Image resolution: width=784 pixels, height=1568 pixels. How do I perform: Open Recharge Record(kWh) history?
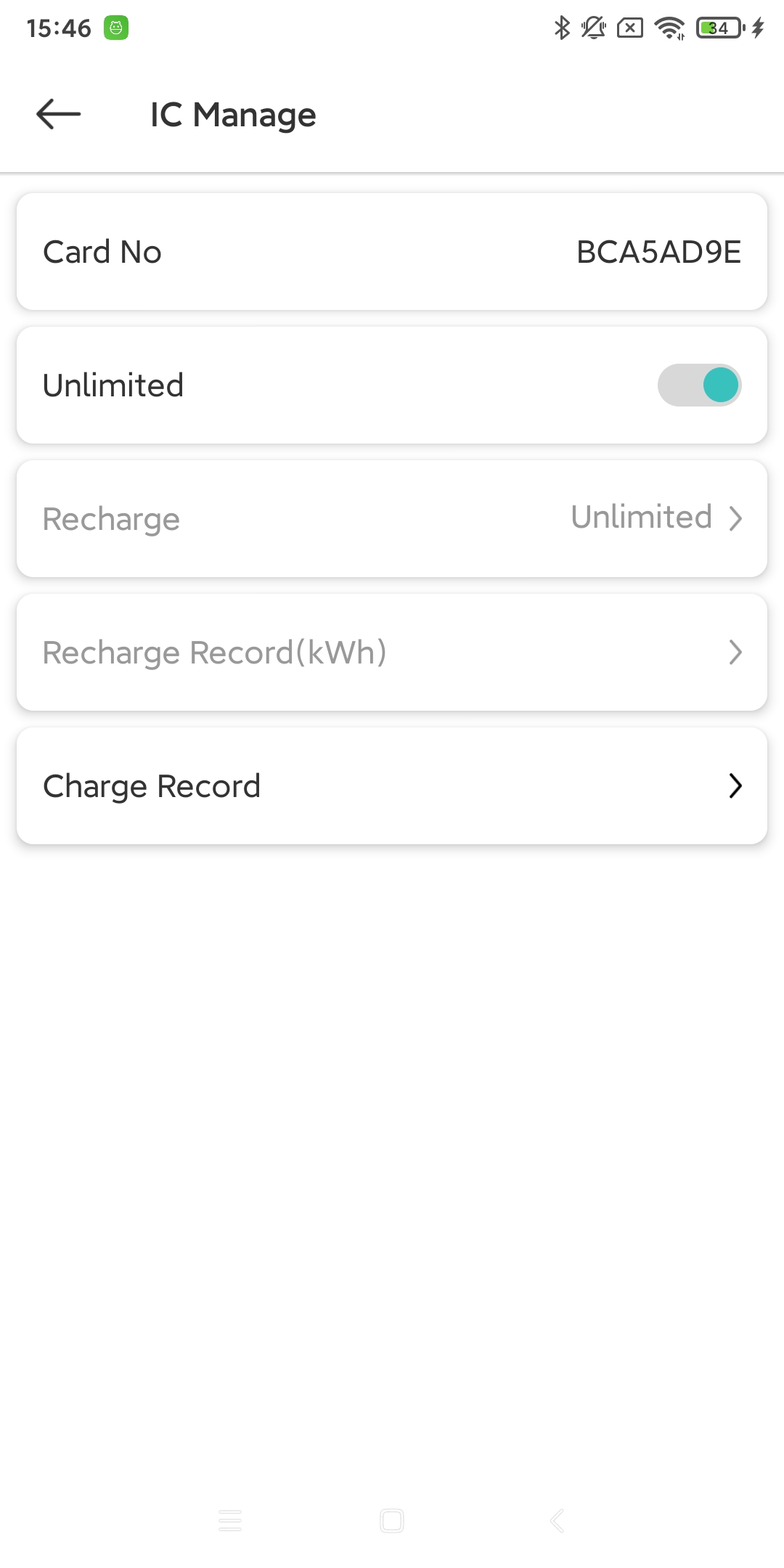pyautogui.click(x=392, y=653)
